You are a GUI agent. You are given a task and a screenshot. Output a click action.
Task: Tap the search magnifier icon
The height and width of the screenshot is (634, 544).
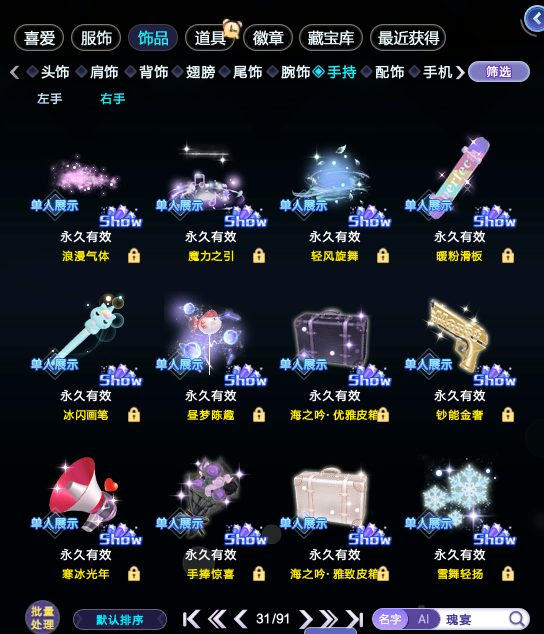[x=516, y=619]
